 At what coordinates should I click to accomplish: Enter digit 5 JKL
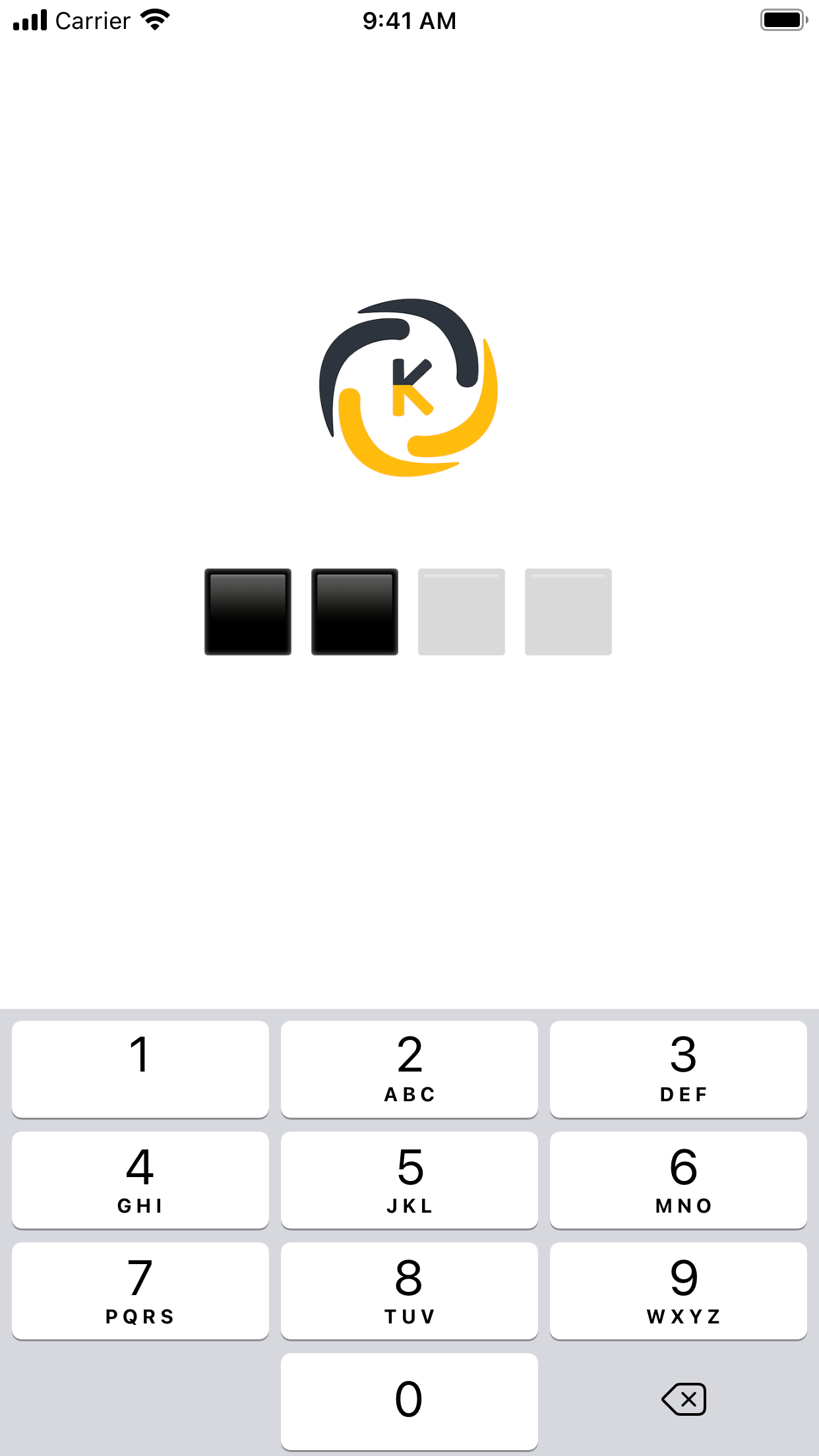[x=409, y=1180]
